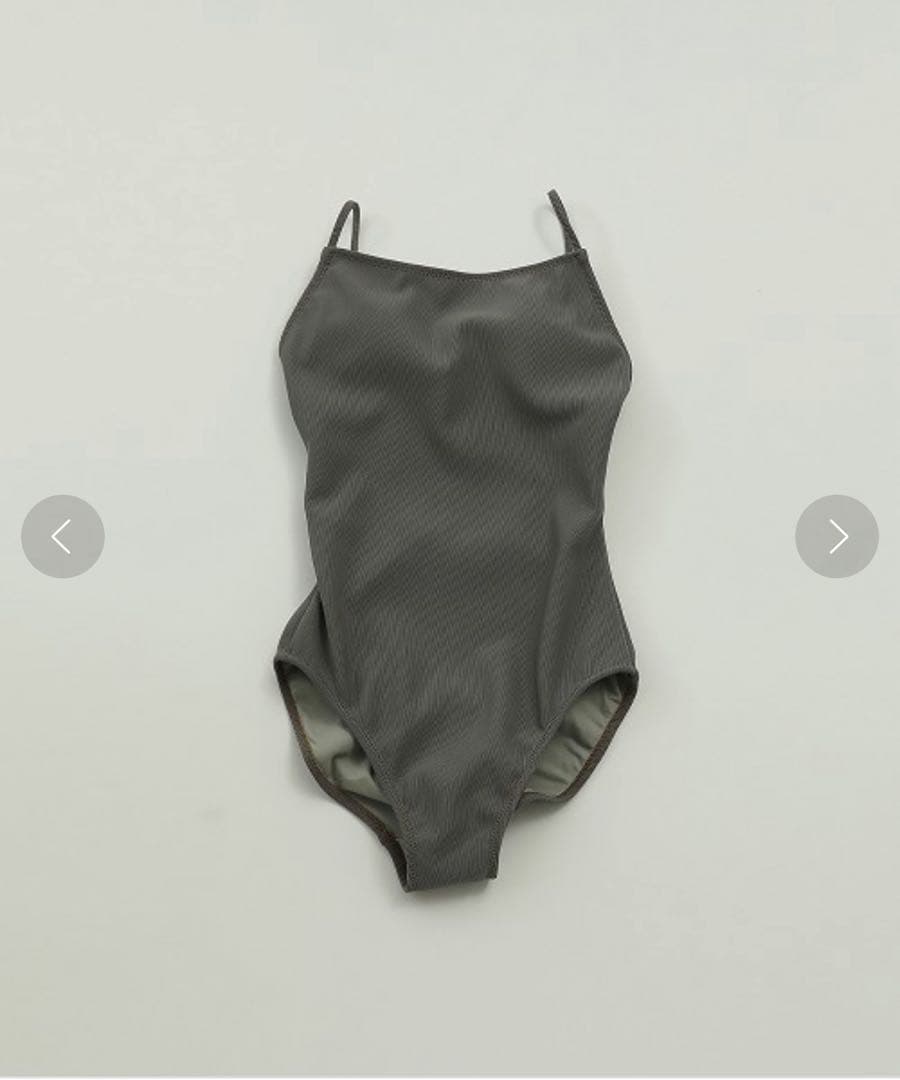Show the previous product photo
Screen dimensions: 900x1080
(62, 536)
